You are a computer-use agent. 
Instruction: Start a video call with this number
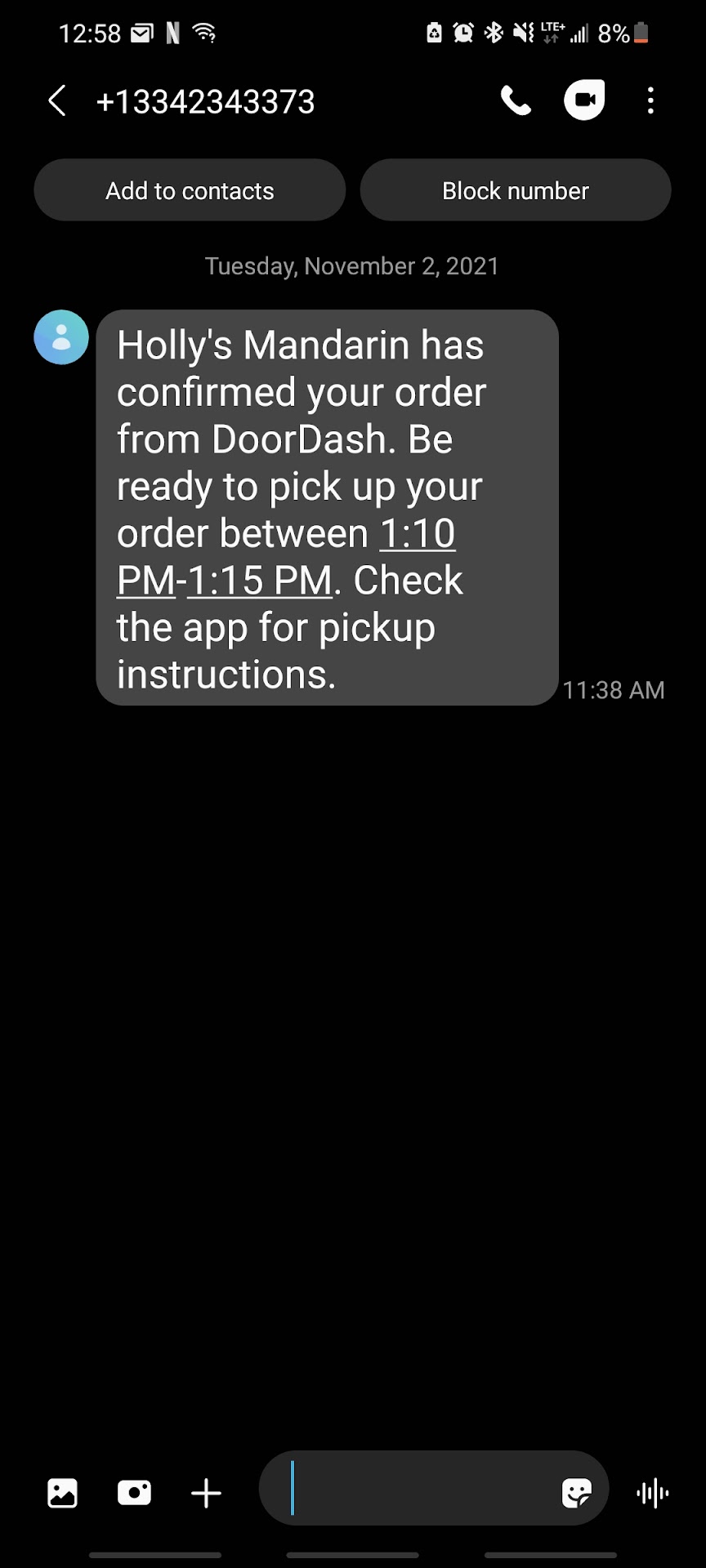[584, 100]
